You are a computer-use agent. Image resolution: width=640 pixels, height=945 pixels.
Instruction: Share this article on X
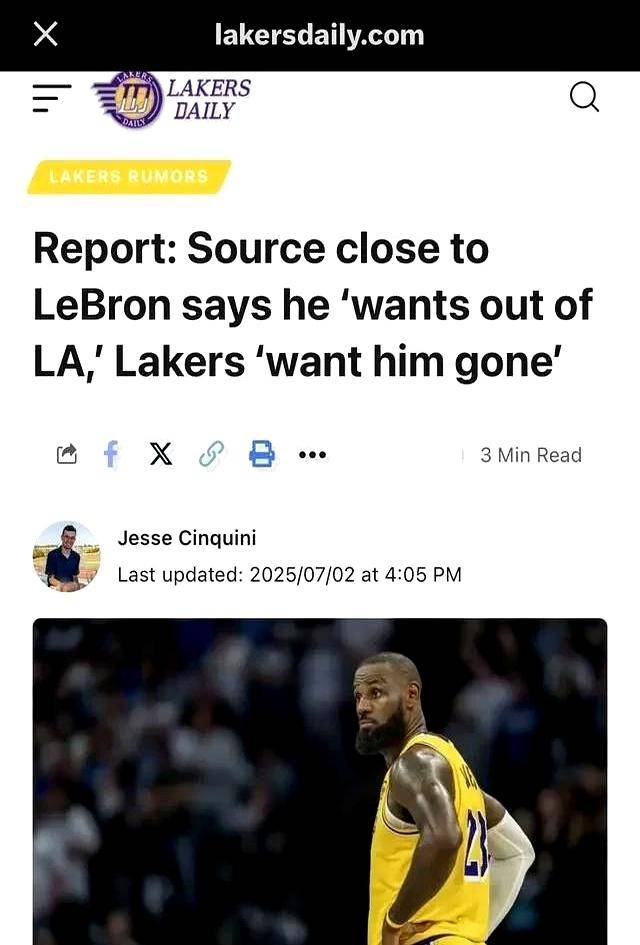pos(160,455)
